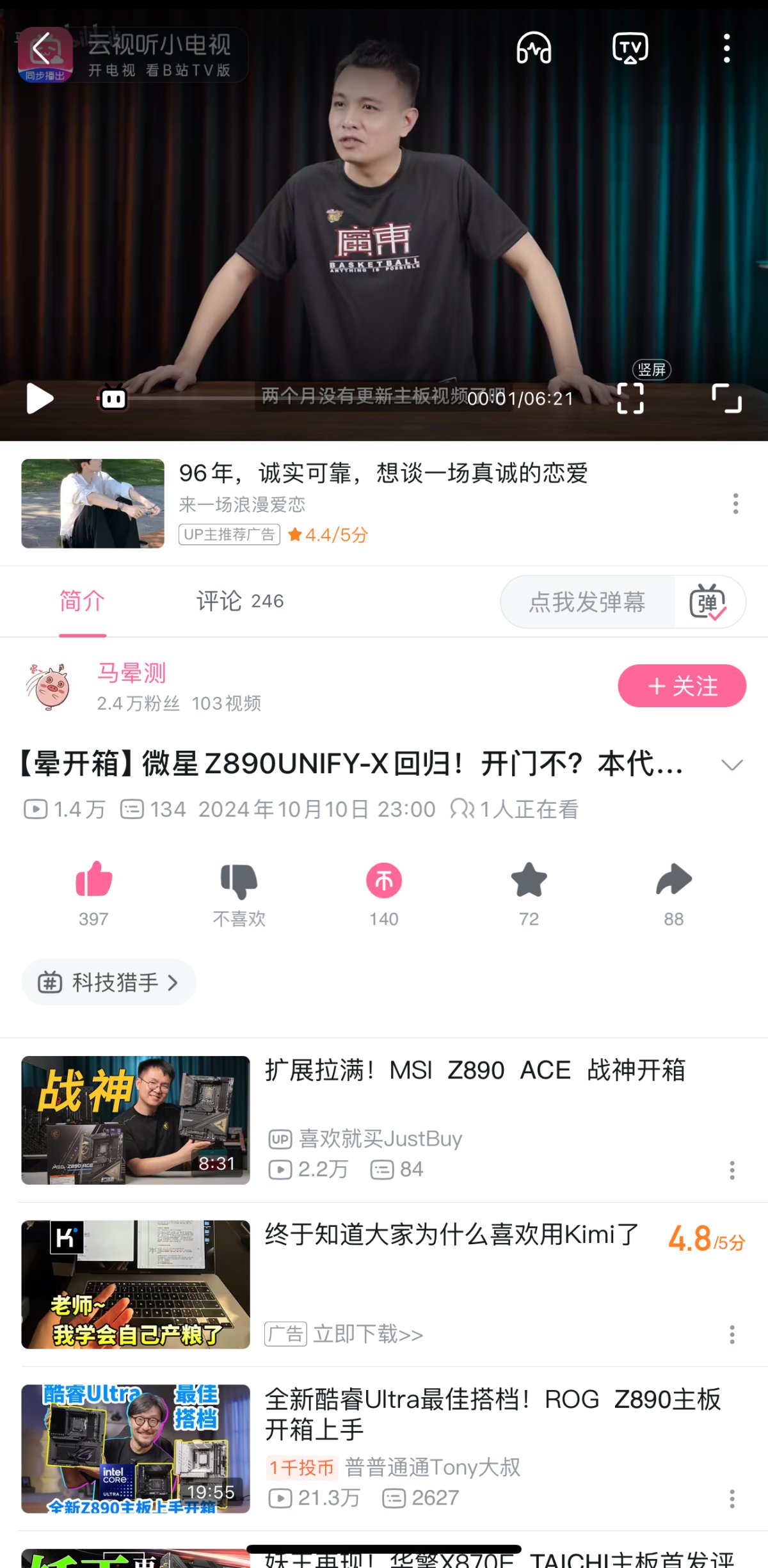The width and height of the screenshot is (768, 1568).
Task: Go back using the top-left arrow
Action: click(41, 50)
